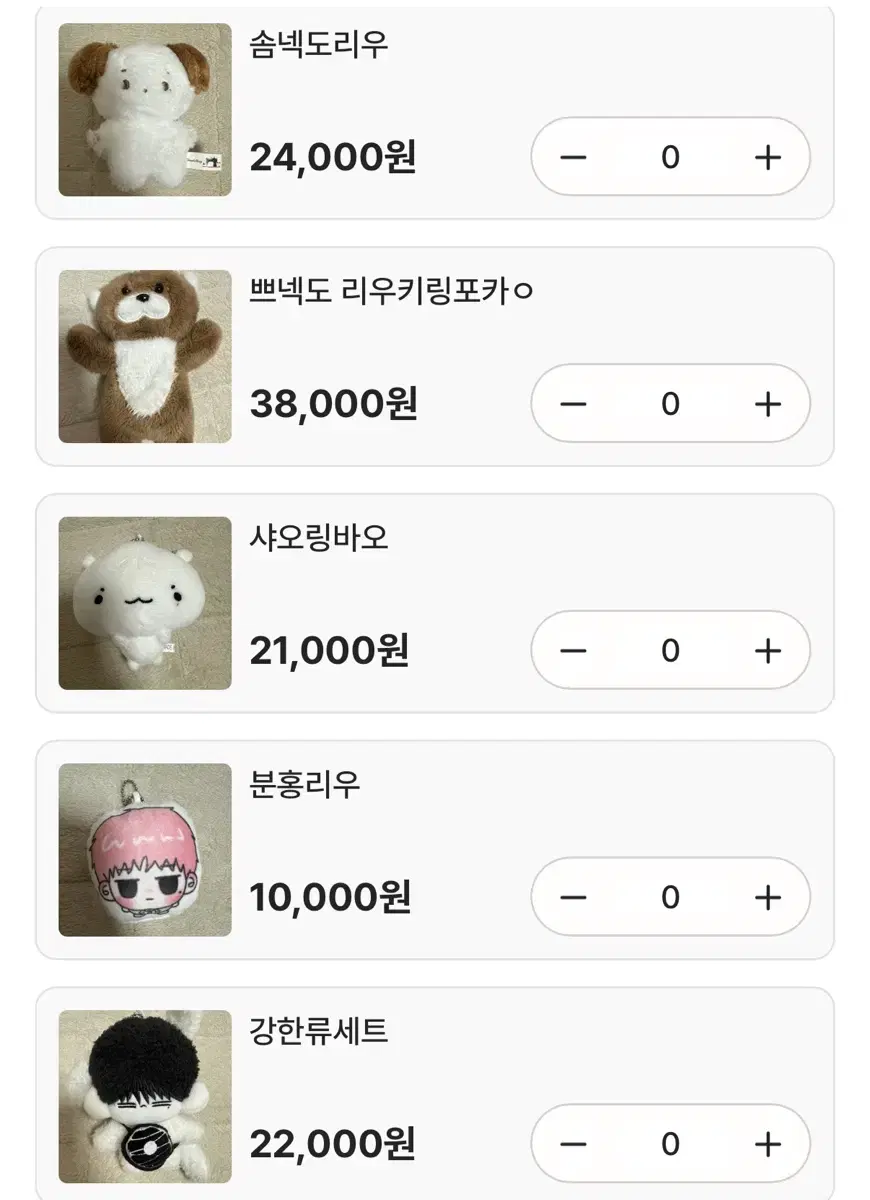Screen dimensions: 870x1200
Task: Click the 38,000원 price label
Action: point(337,404)
